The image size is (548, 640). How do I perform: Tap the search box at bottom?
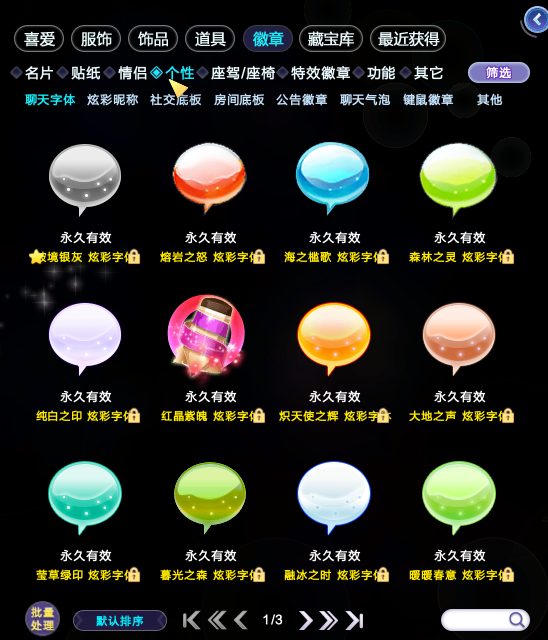(486, 620)
